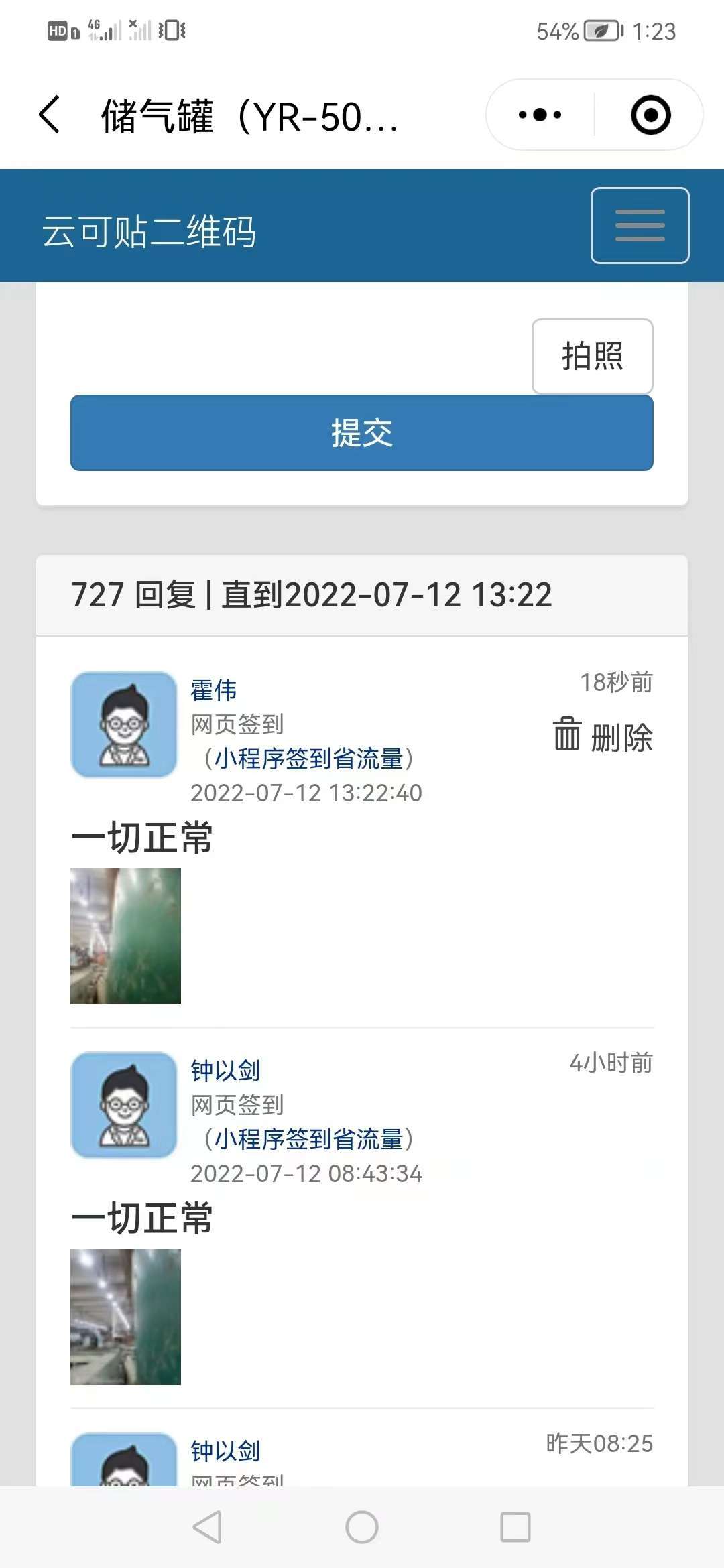Viewport: 724px width, 1568px height.
Task: Open the photo in 钟以剑's 08:43:34 reply
Action: click(125, 1316)
